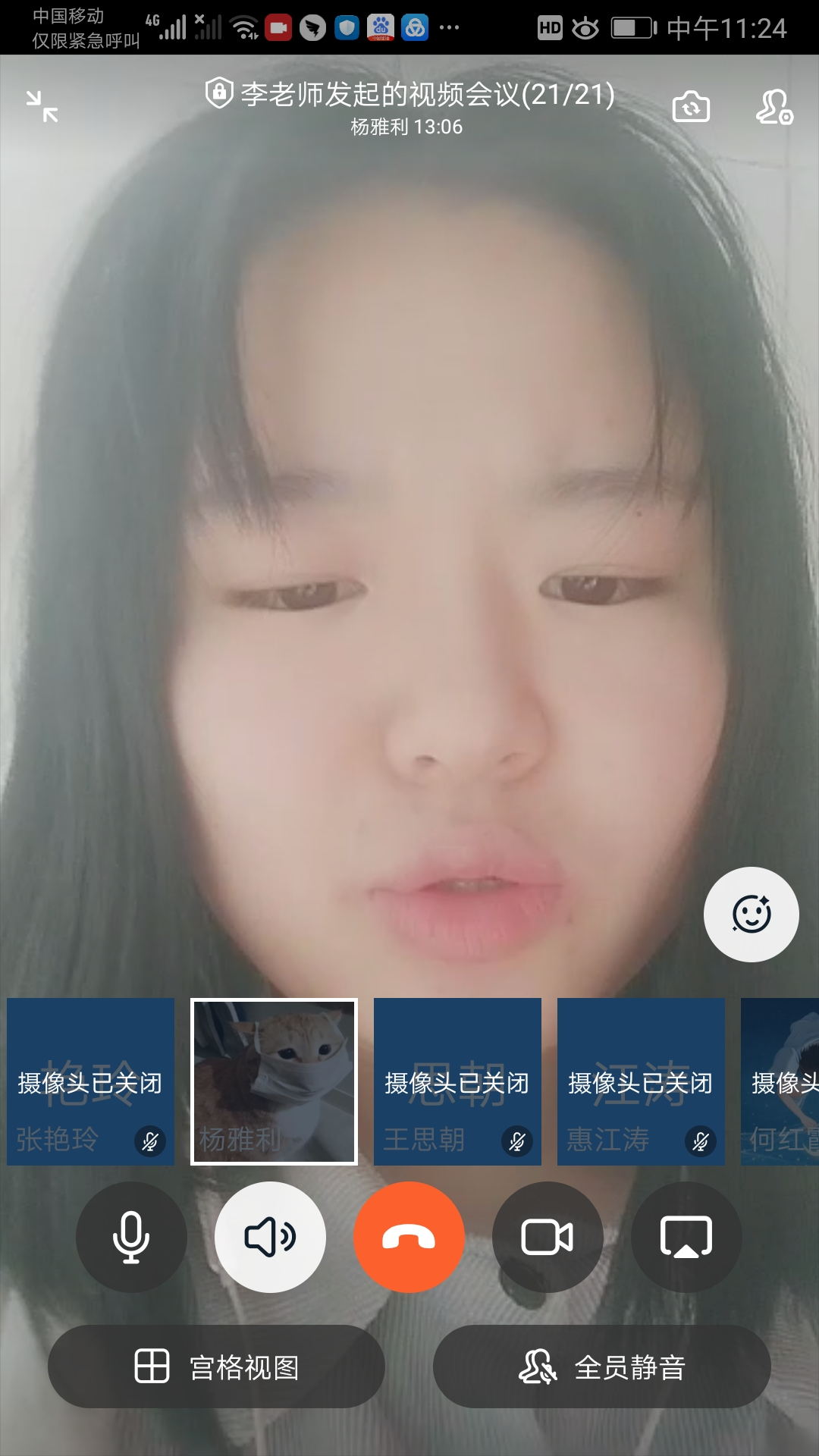Minimize the video meeting window

coord(42,106)
